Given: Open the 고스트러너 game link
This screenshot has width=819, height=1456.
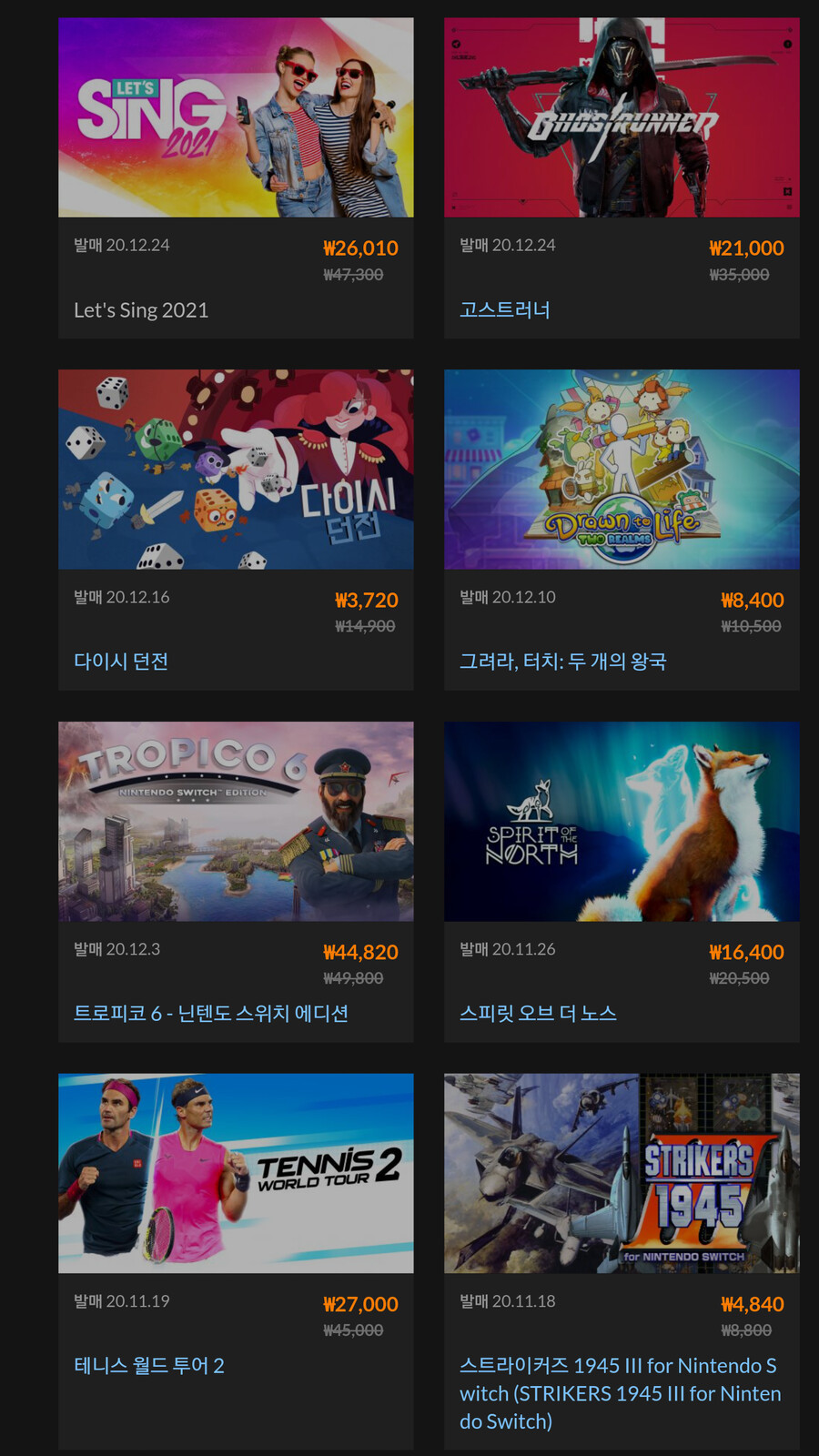Looking at the screenshot, I should pos(505,310).
